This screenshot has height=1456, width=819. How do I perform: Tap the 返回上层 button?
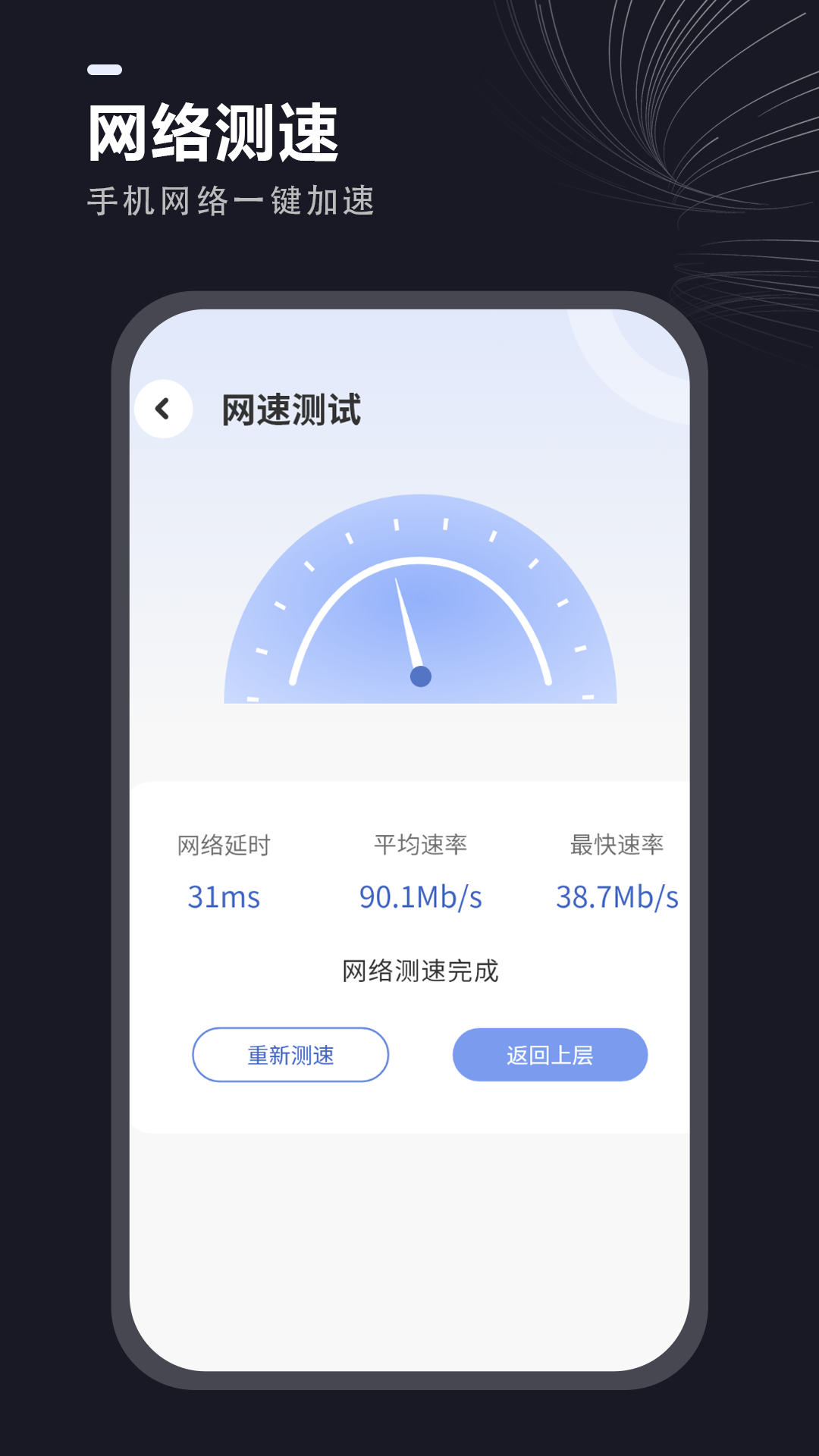tap(548, 1053)
